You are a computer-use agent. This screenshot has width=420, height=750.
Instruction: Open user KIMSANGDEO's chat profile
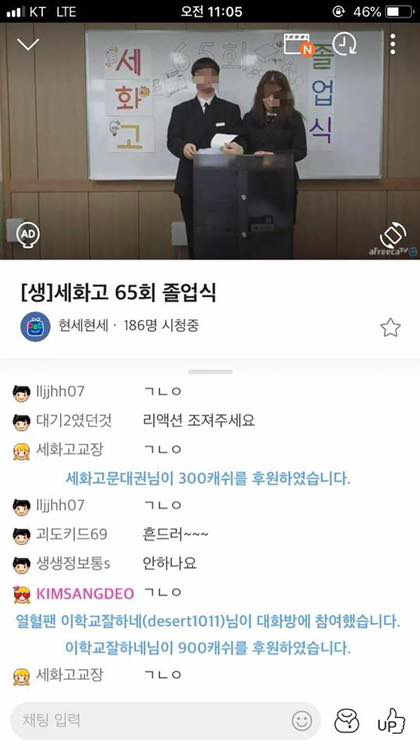tap(85, 594)
